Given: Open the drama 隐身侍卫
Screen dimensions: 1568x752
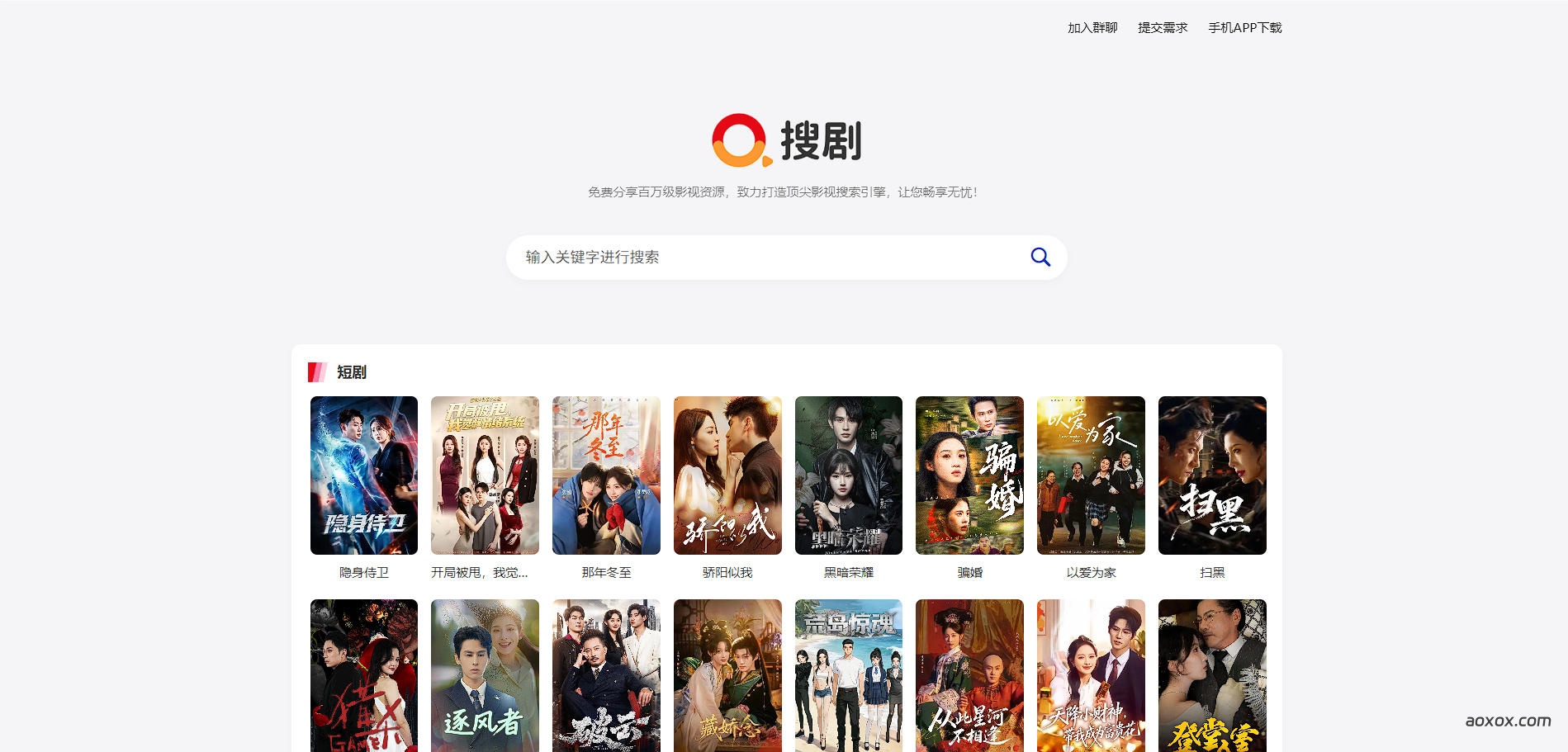Looking at the screenshot, I should pyautogui.click(x=364, y=475).
